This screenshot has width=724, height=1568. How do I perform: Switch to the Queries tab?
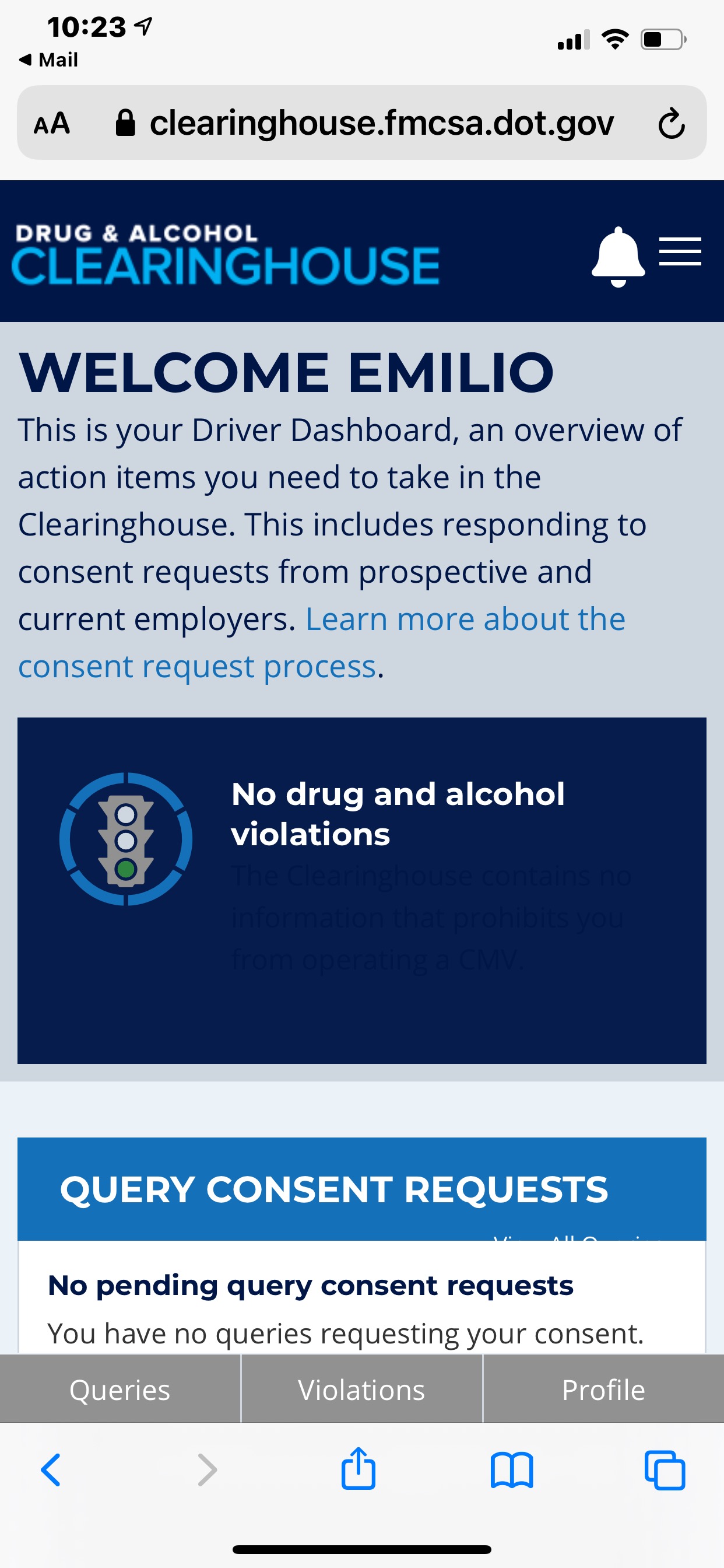coord(120,1389)
